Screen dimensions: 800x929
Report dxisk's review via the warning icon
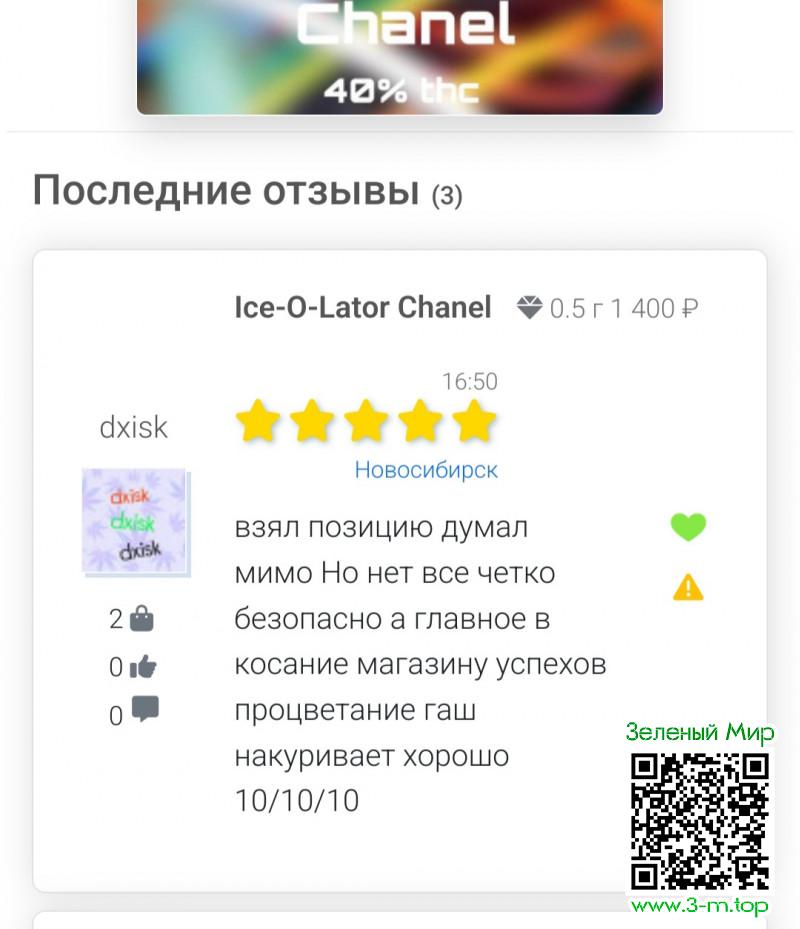pyautogui.click(x=688, y=587)
